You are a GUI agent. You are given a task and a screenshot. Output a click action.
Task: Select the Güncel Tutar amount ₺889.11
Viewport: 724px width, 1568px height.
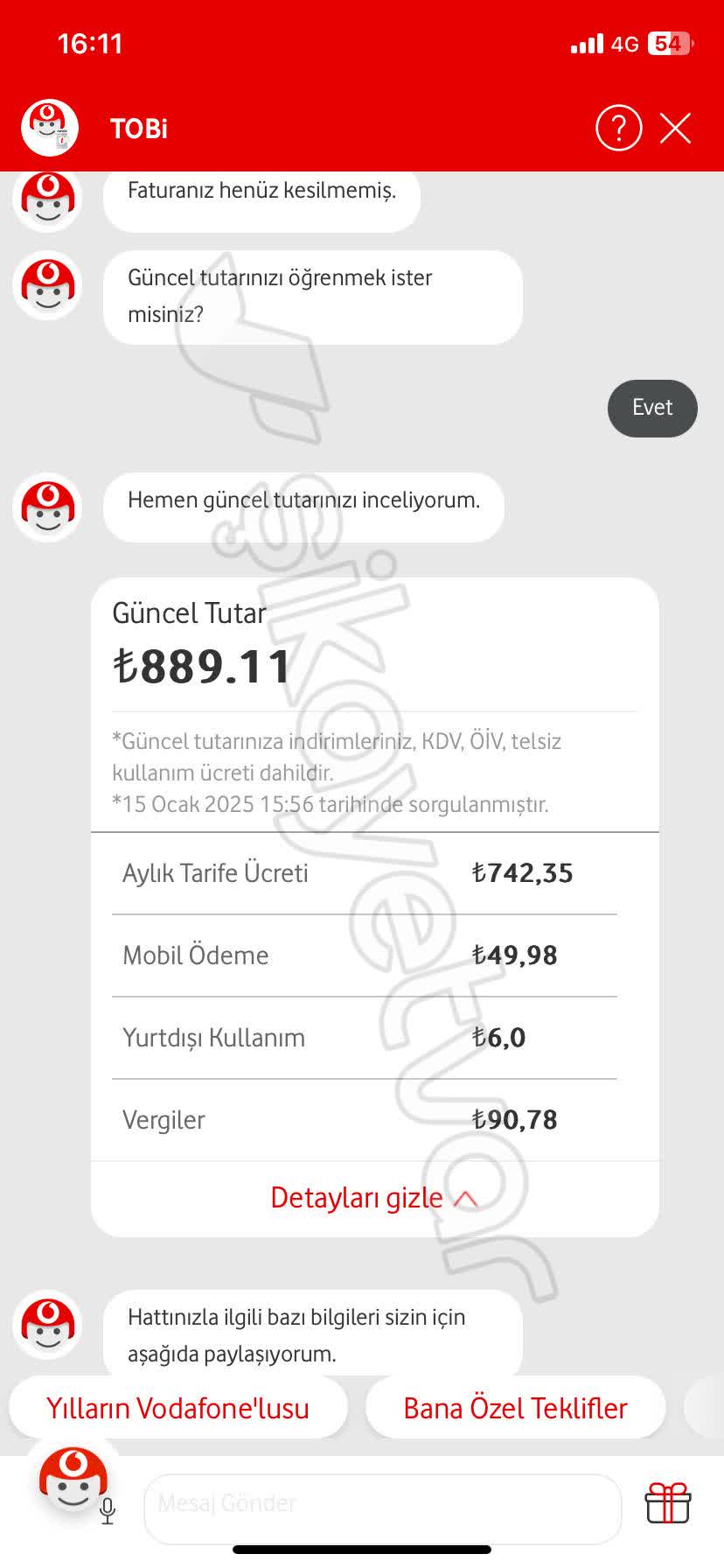[x=202, y=666]
